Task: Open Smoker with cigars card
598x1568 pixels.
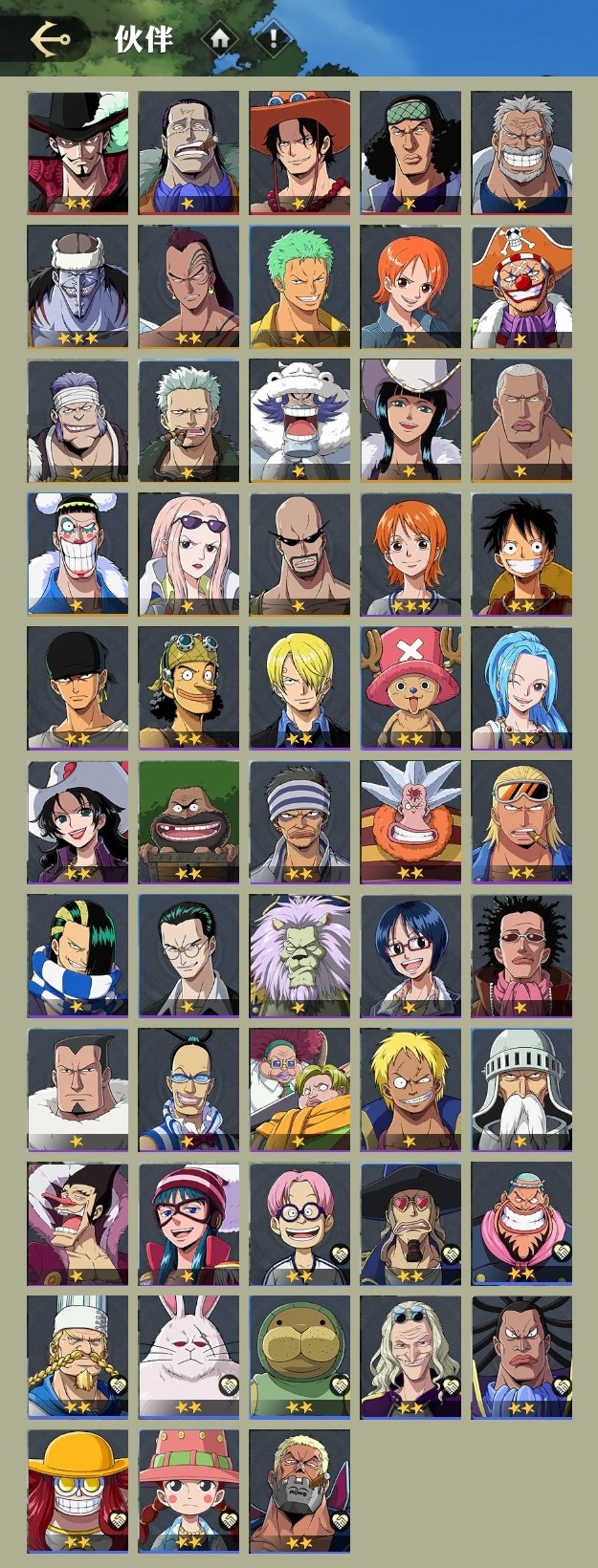Action: tap(188, 420)
